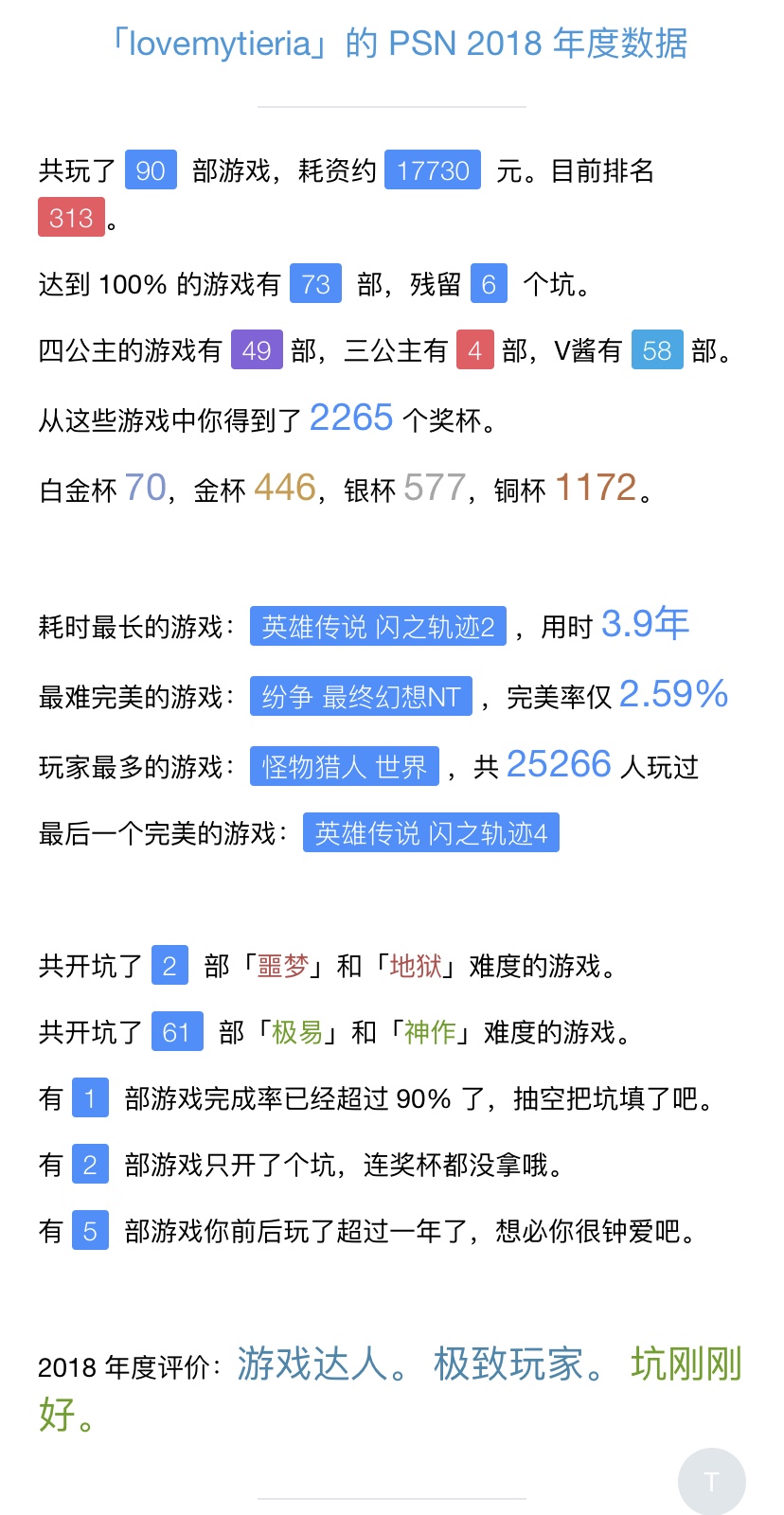This screenshot has width=784, height=1515.
Task: Open 怪物猎人 世界 game link
Action: click(x=345, y=766)
